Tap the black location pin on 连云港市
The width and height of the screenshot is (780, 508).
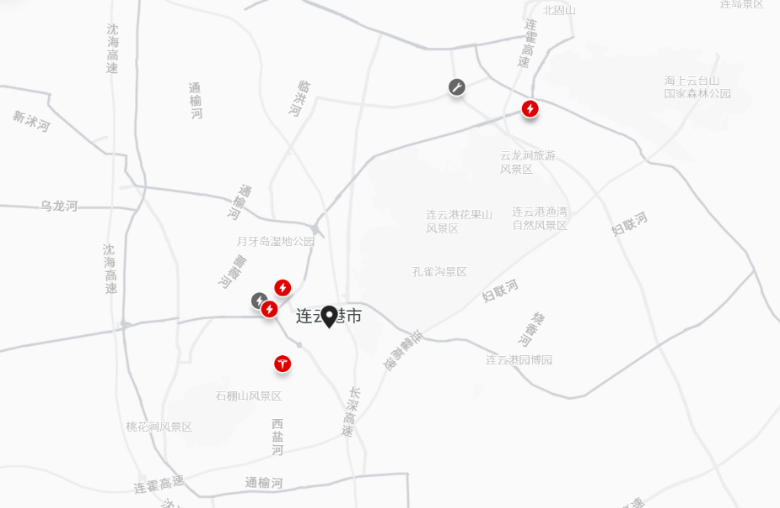(329, 315)
